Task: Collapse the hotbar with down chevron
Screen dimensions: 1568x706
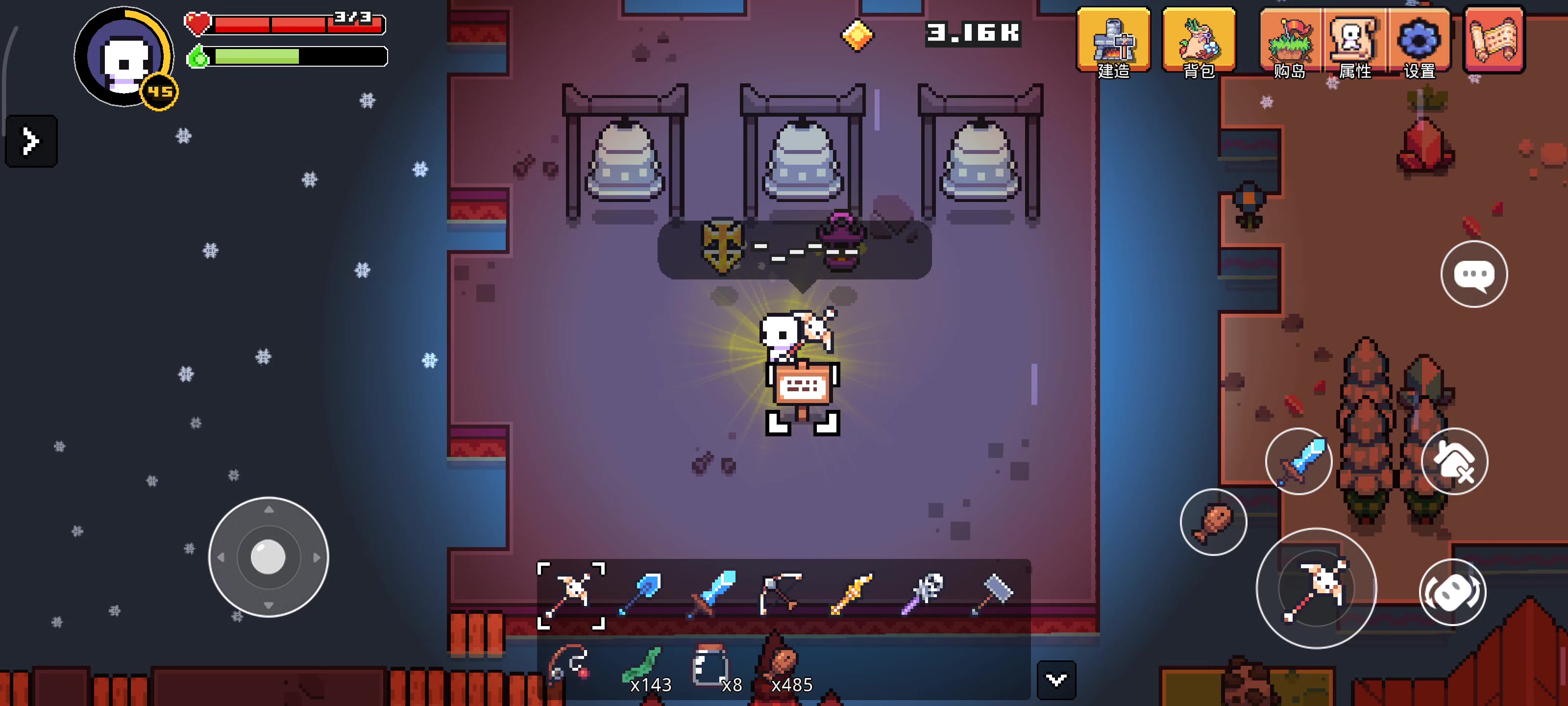Action: coord(1056,680)
